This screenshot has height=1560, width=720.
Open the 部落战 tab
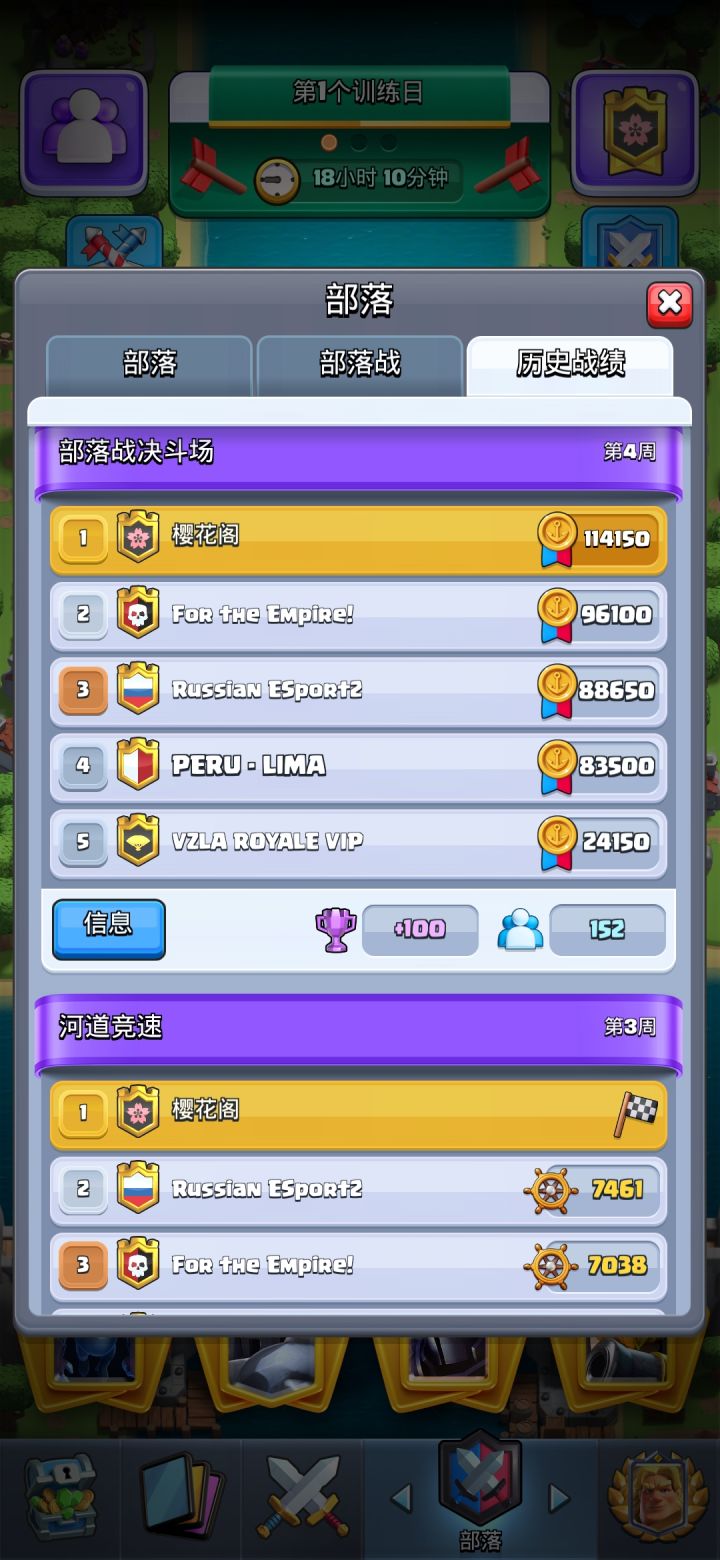coord(358,365)
